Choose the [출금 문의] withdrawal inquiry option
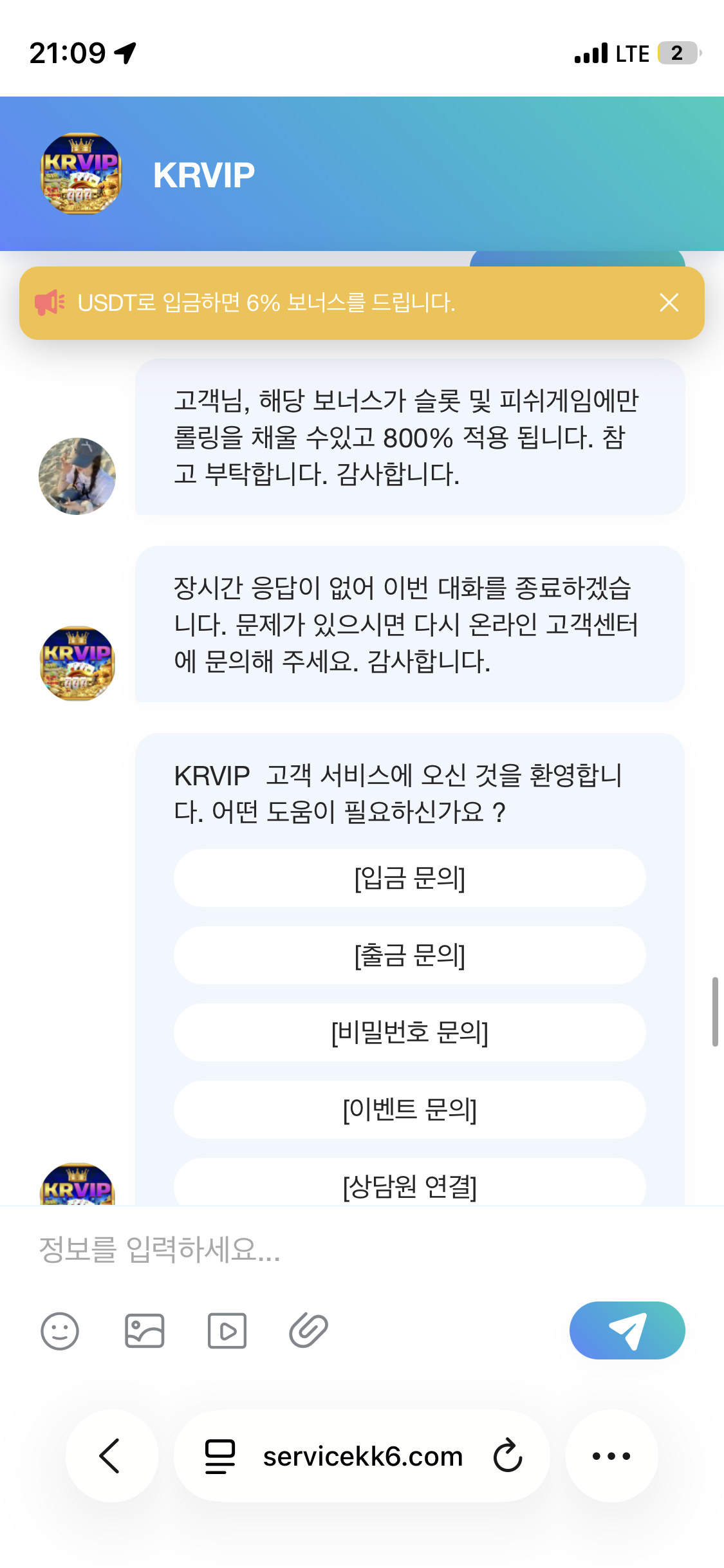 (410, 955)
